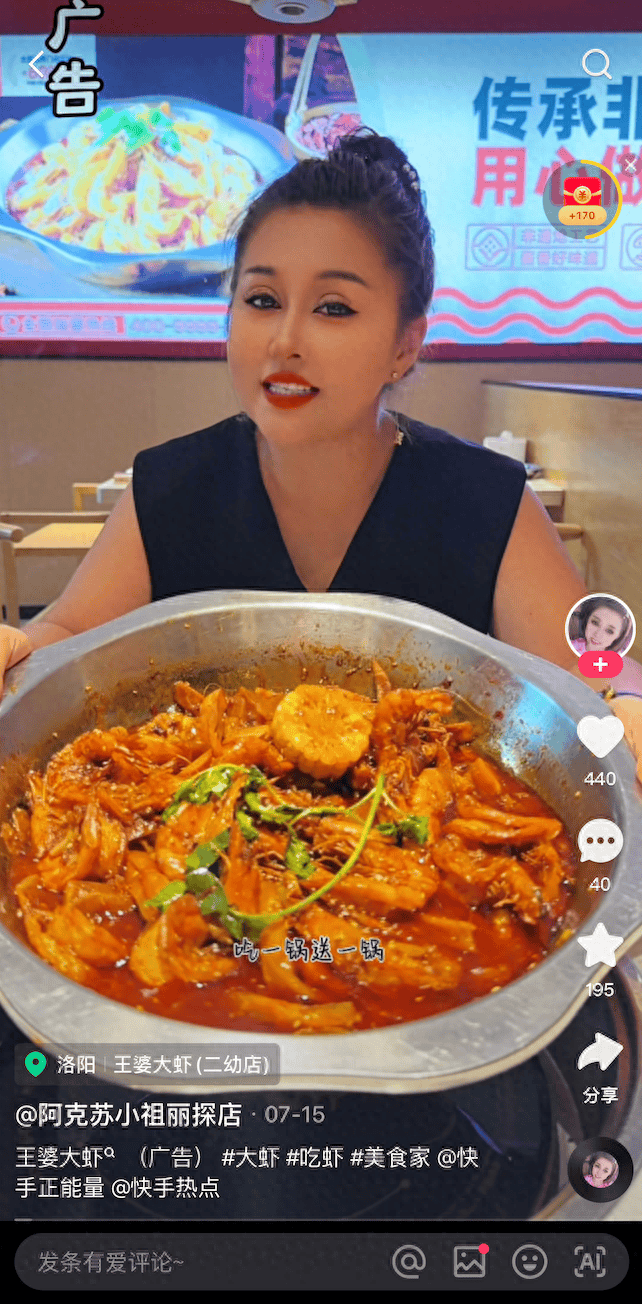Open the emoji picker
This screenshot has width=642, height=1304.
click(x=529, y=1262)
